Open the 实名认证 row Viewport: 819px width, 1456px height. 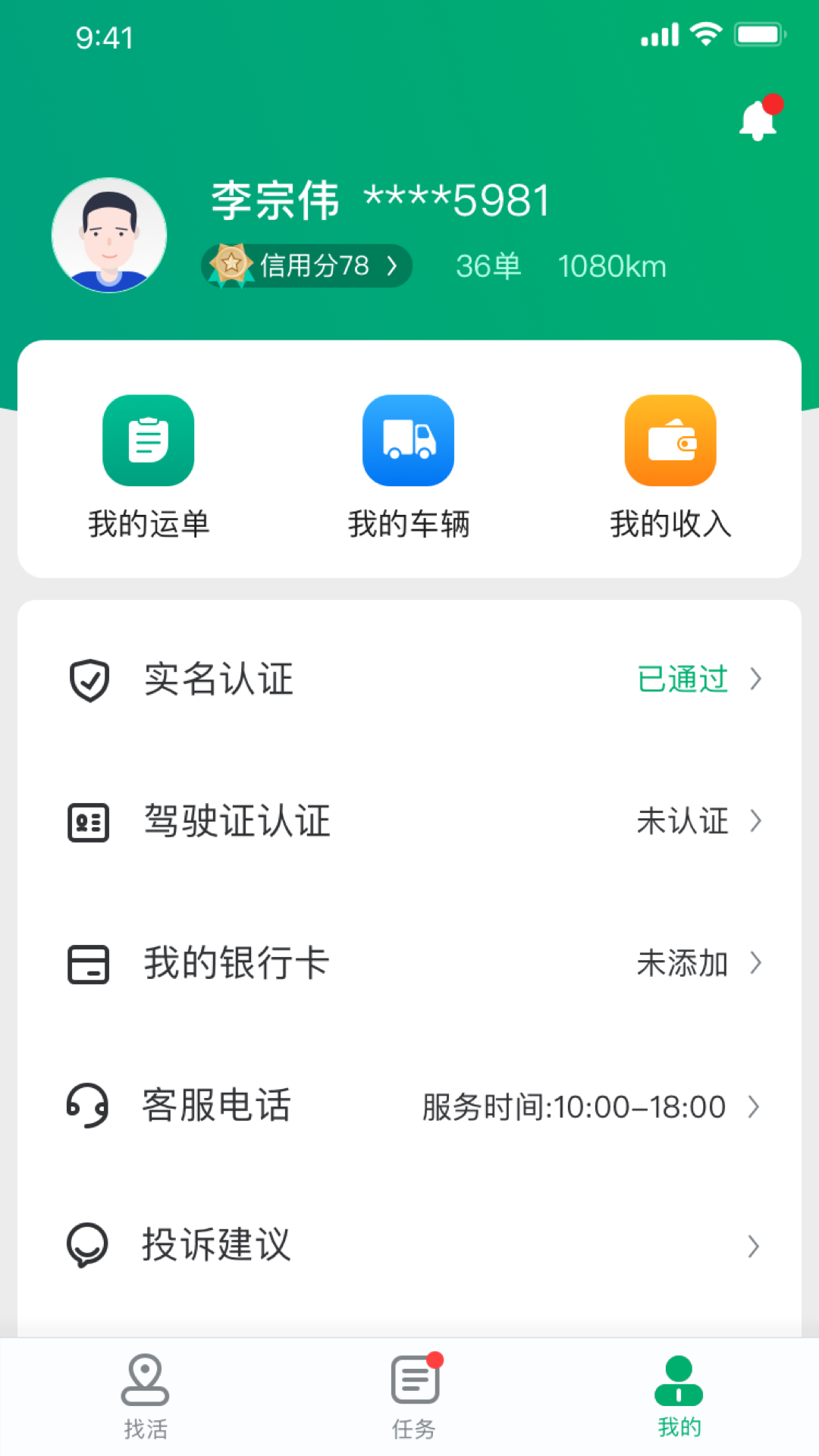(409, 679)
